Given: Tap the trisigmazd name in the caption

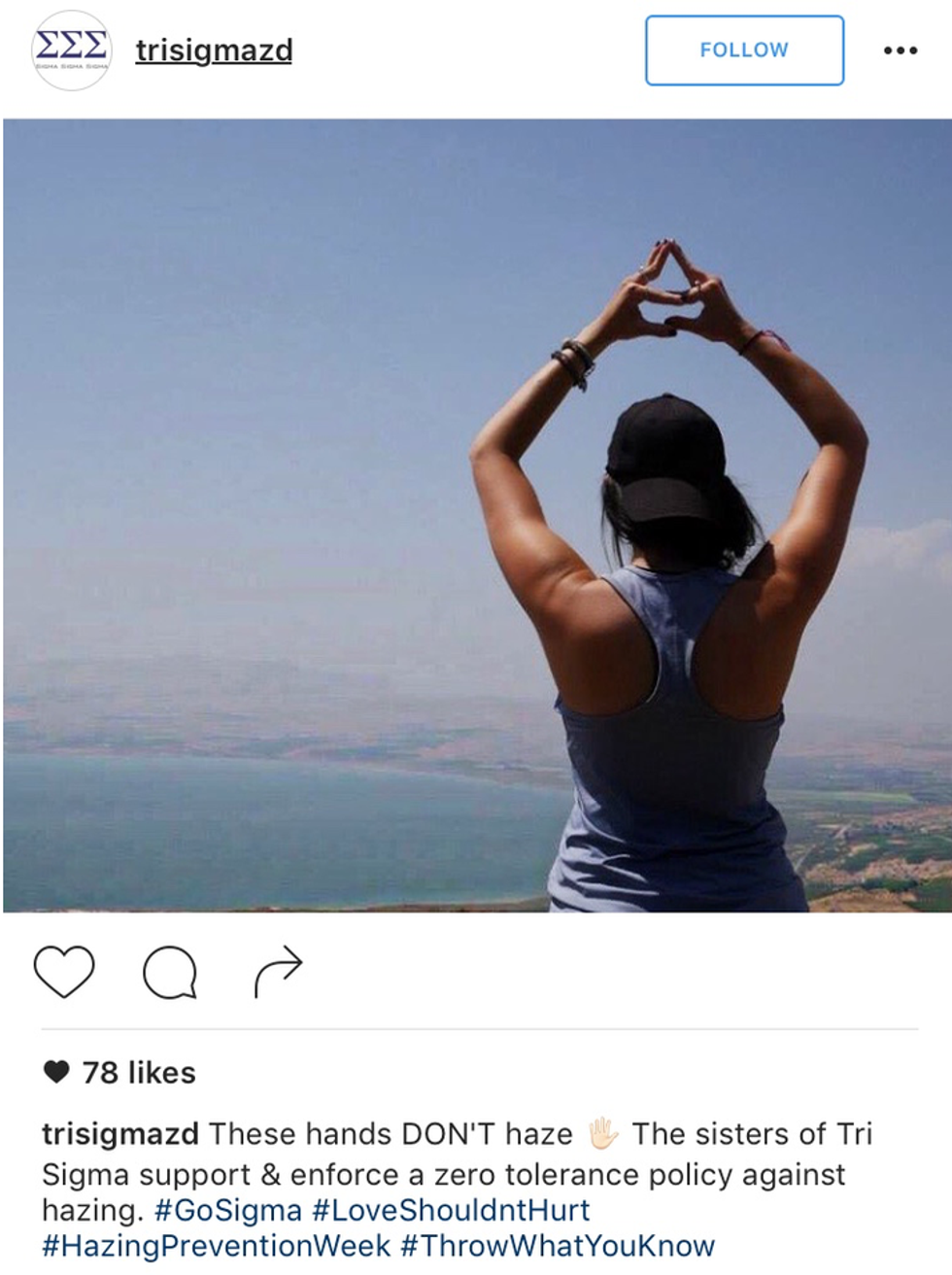Looking at the screenshot, I should (120, 1134).
